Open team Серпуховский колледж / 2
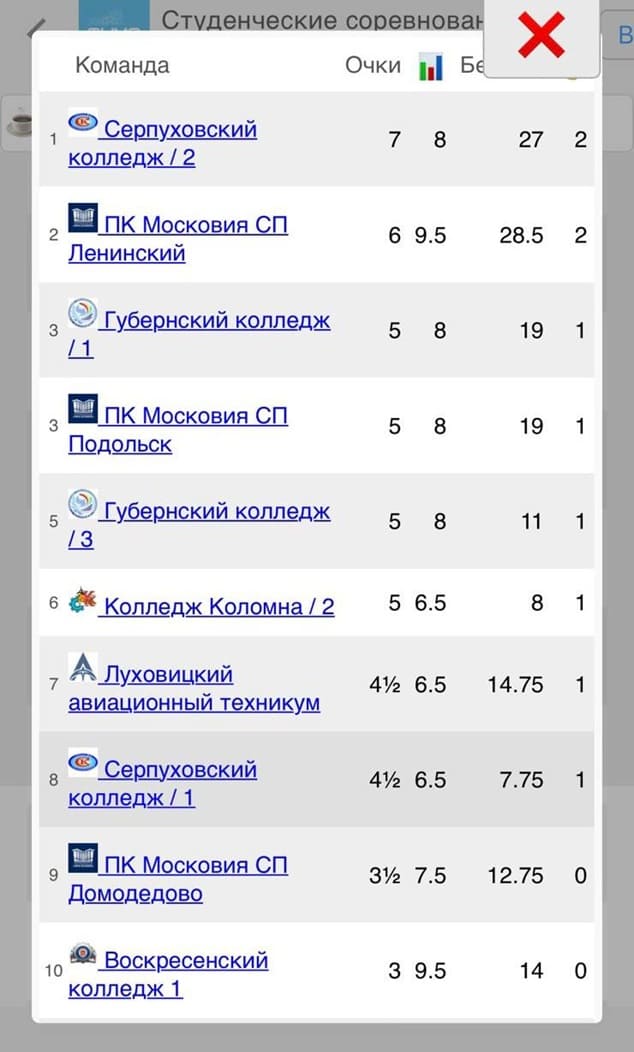634x1052 pixels. [180, 130]
